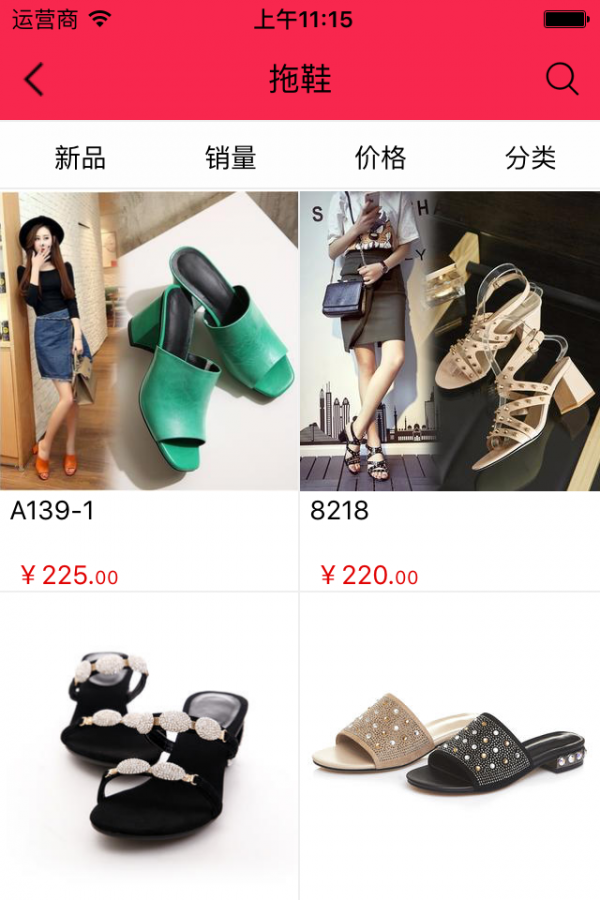View product 8218 studded sandals
The height and width of the screenshot is (900, 600).
click(x=450, y=342)
